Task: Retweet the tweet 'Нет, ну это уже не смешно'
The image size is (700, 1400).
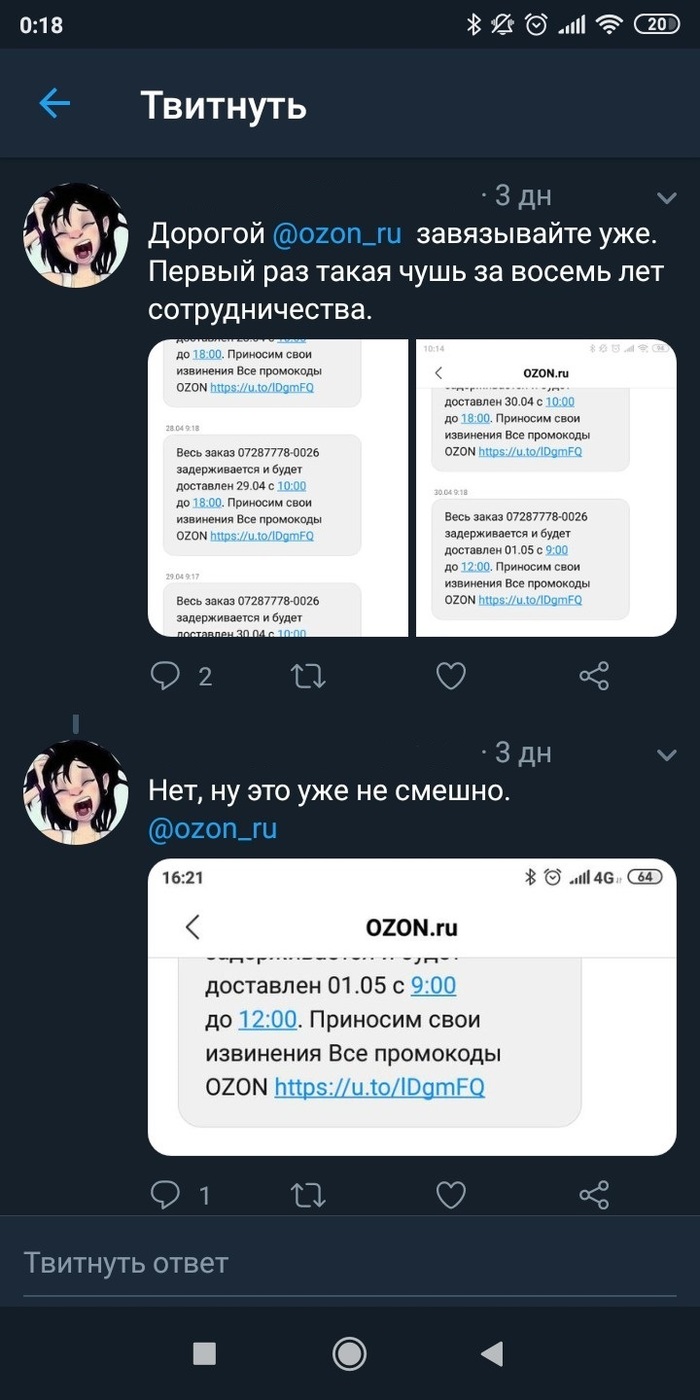Action: 308,1194
